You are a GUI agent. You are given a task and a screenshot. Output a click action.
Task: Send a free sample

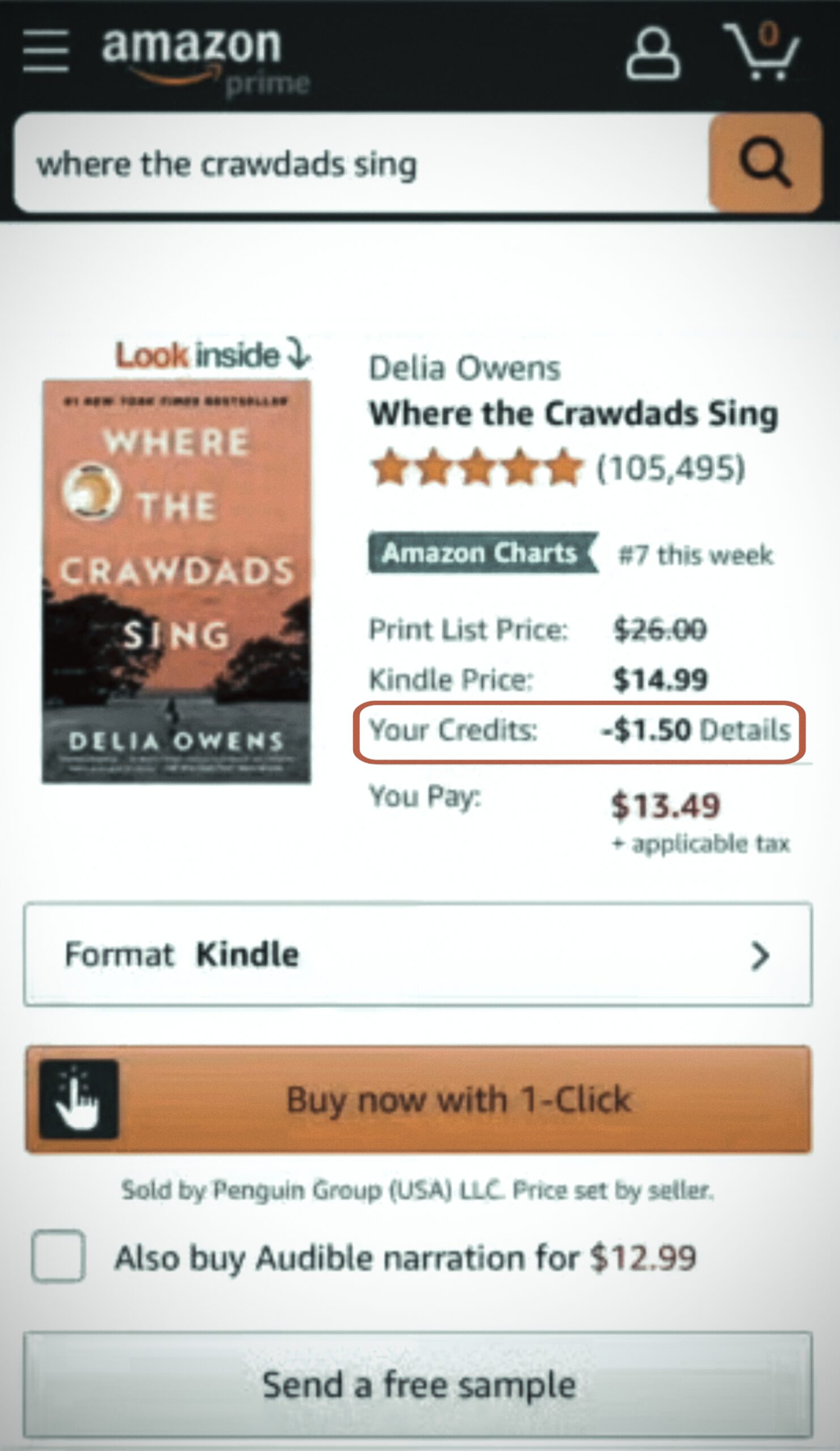click(x=418, y=1384)
